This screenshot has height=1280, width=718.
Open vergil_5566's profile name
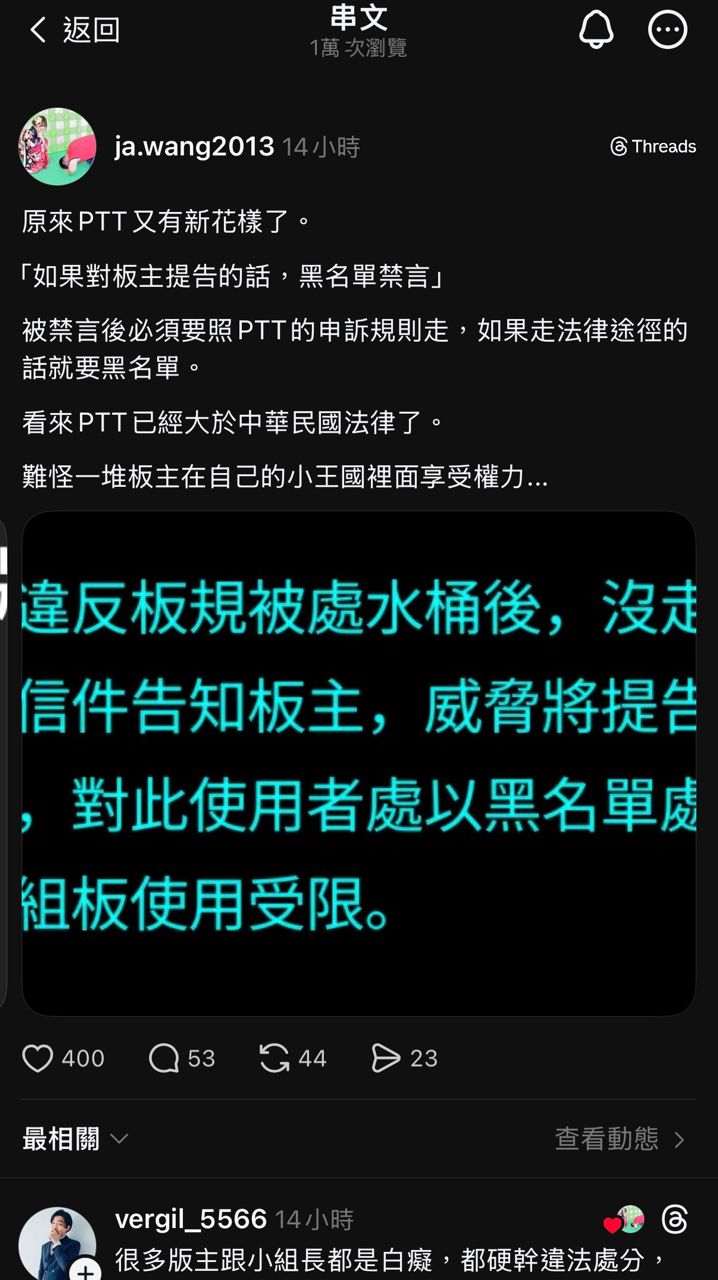click(191, 1220)
